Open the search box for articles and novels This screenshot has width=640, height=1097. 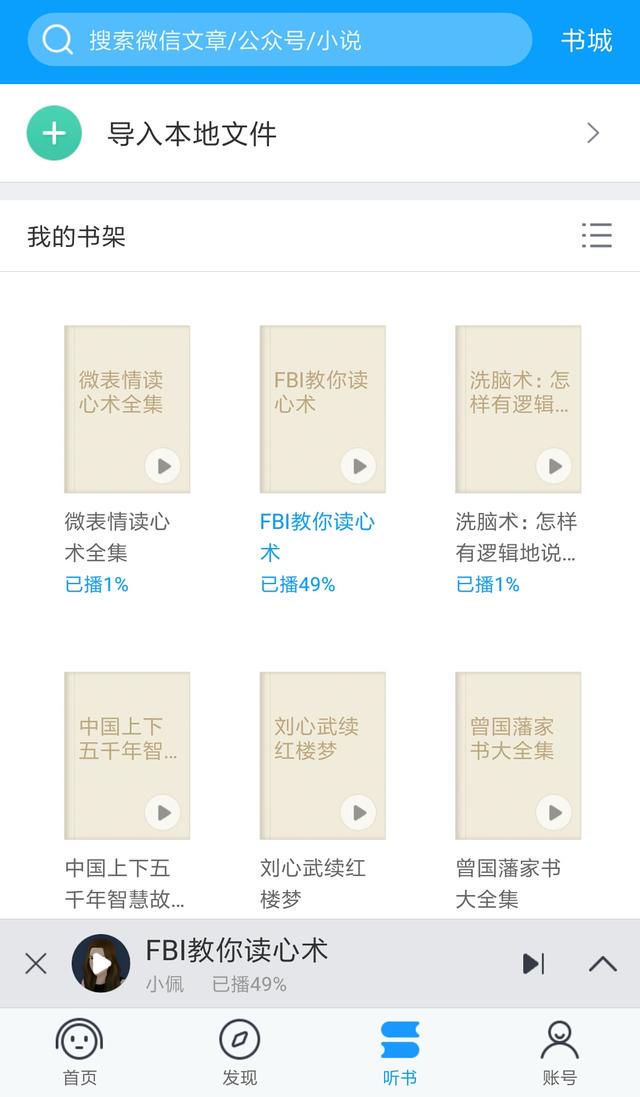(280, 40)
